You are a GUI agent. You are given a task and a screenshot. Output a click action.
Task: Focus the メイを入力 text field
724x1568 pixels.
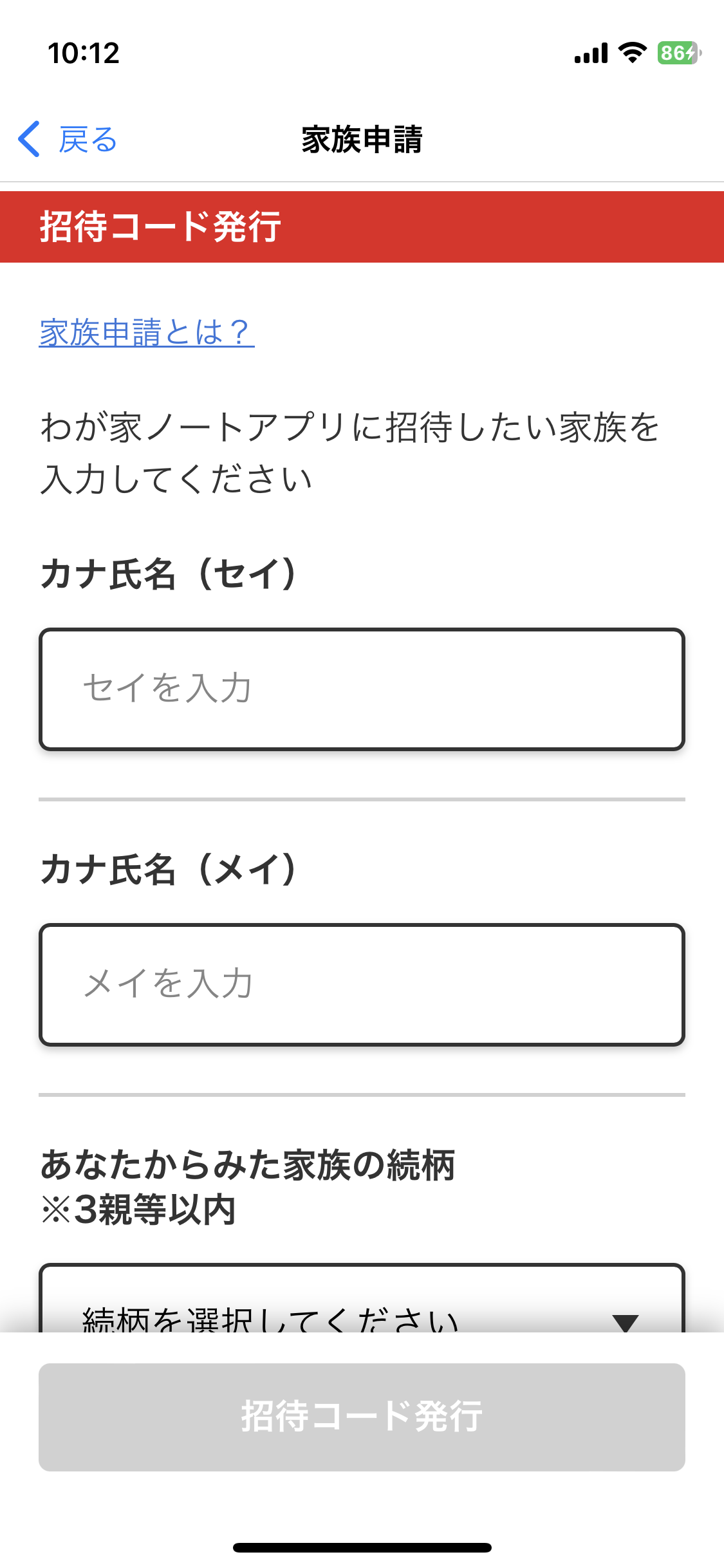[x=362, y=985]
